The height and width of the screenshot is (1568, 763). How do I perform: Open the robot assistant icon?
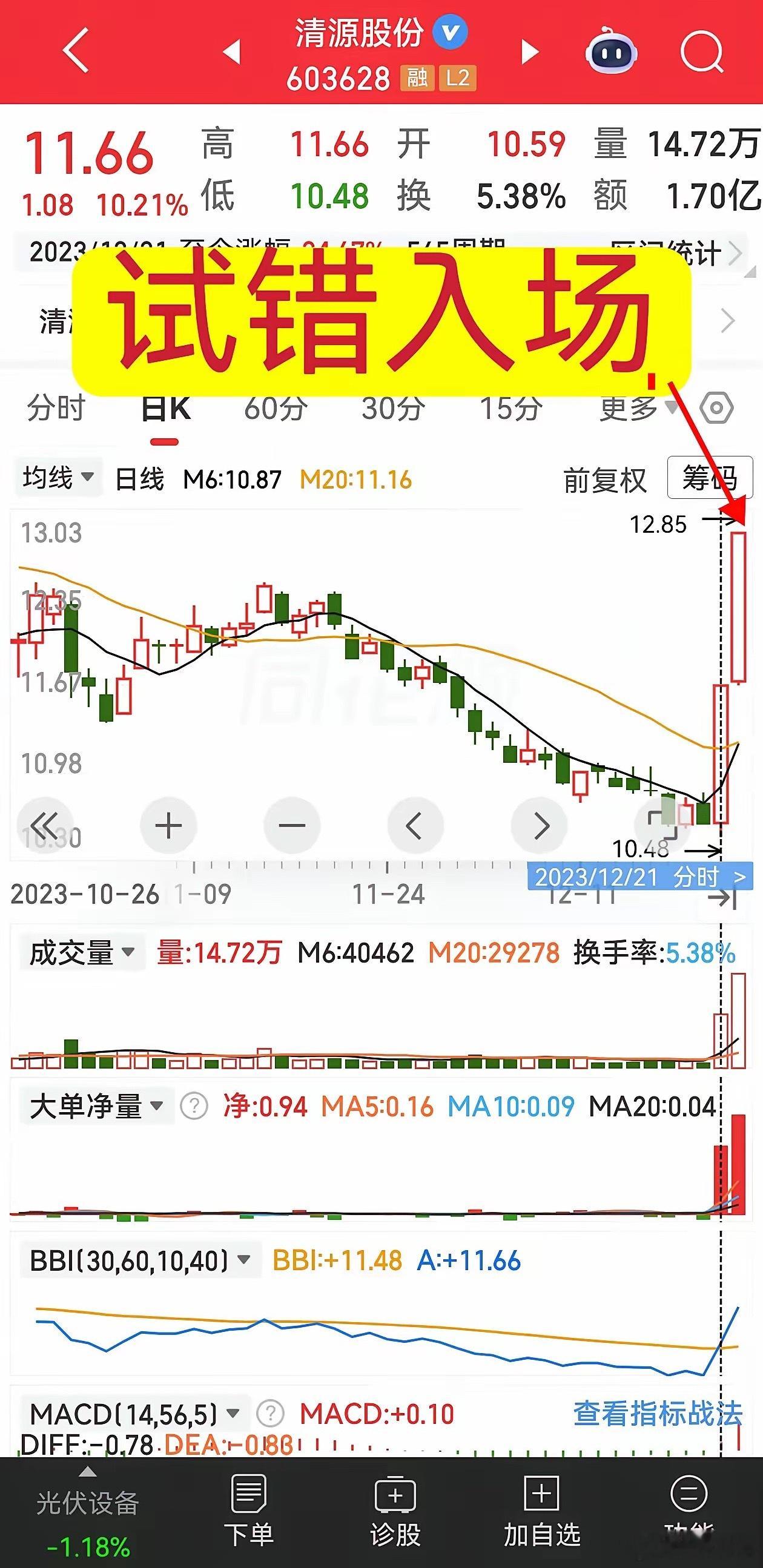pos(612,51)
